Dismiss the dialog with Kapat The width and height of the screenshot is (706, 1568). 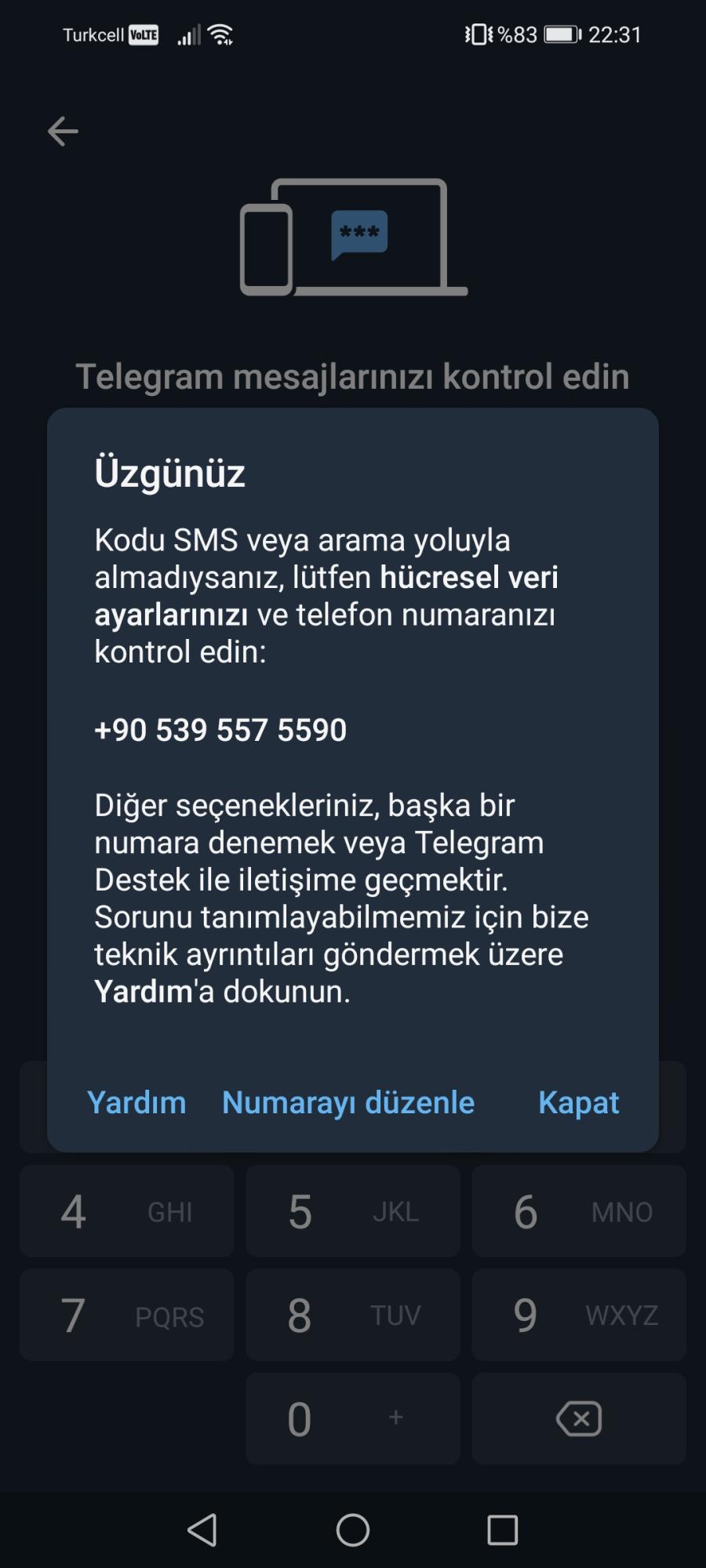(x=578, y=1102)
